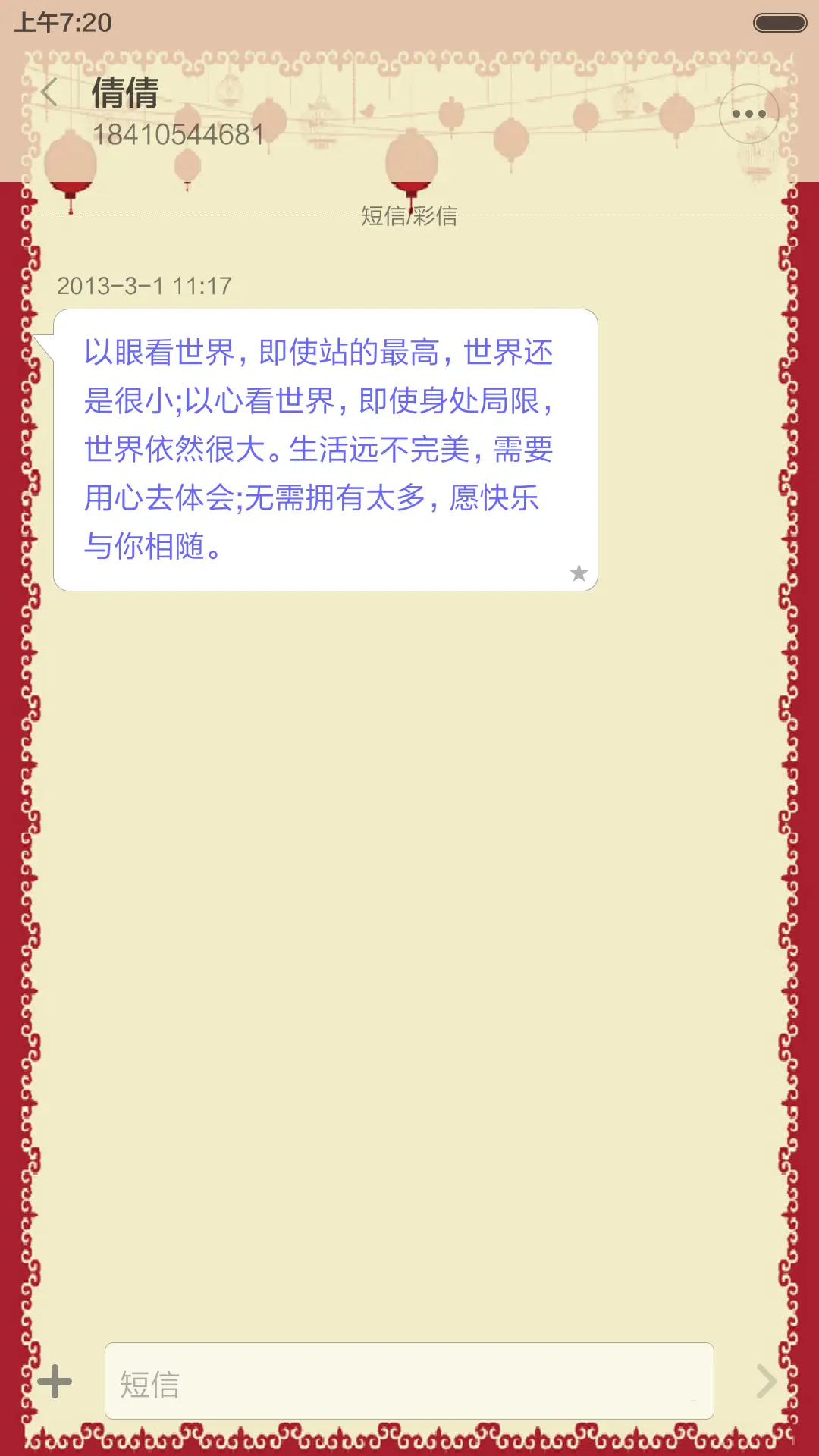Send the message with the arrow button
The image size is (819, 1456).
[766, 1381]
